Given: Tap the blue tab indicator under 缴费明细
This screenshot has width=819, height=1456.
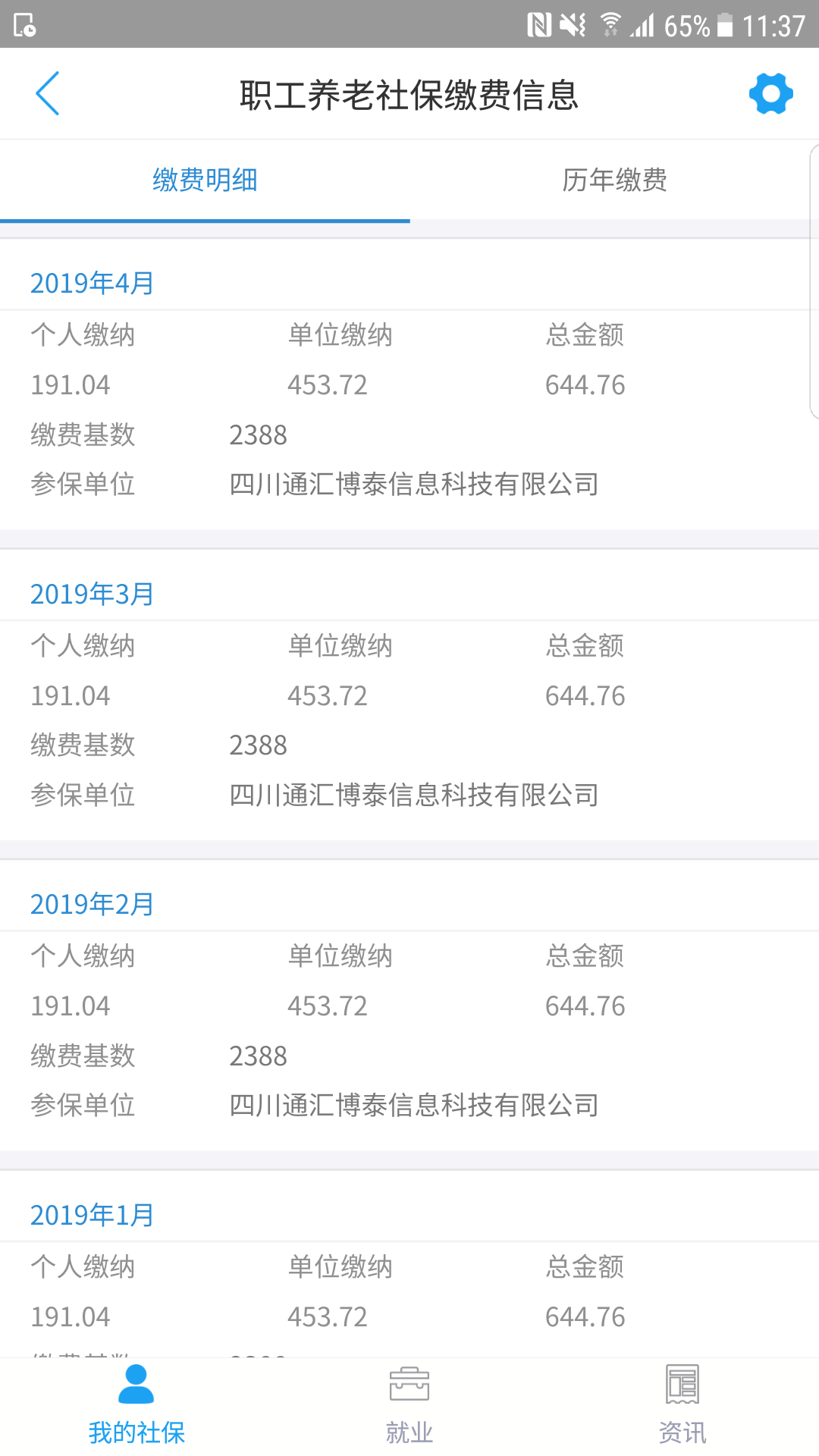Looking at the screenshot, I should [205, 221].
